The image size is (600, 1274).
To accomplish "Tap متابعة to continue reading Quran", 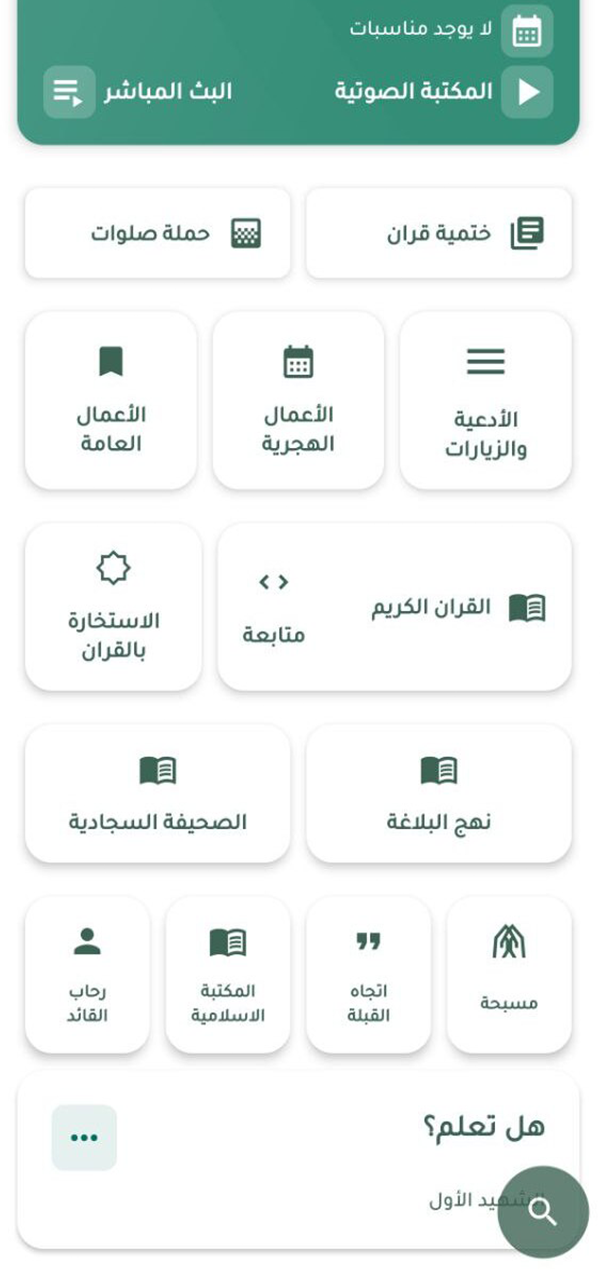I will click(x=273, y=608).
